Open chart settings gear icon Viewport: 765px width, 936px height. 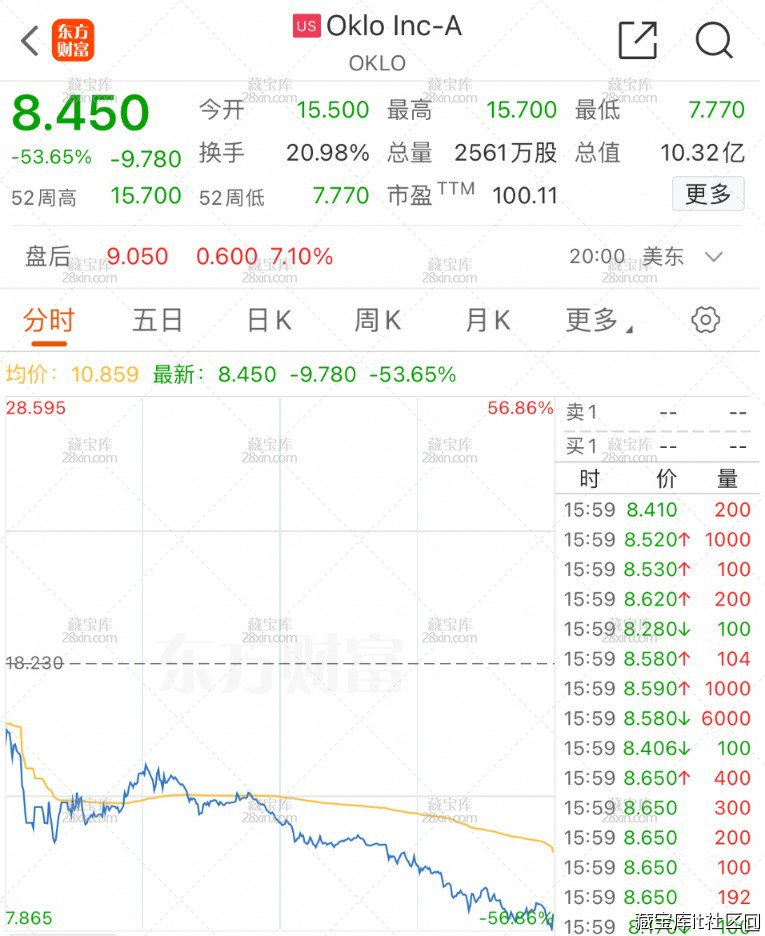point(706,320)
